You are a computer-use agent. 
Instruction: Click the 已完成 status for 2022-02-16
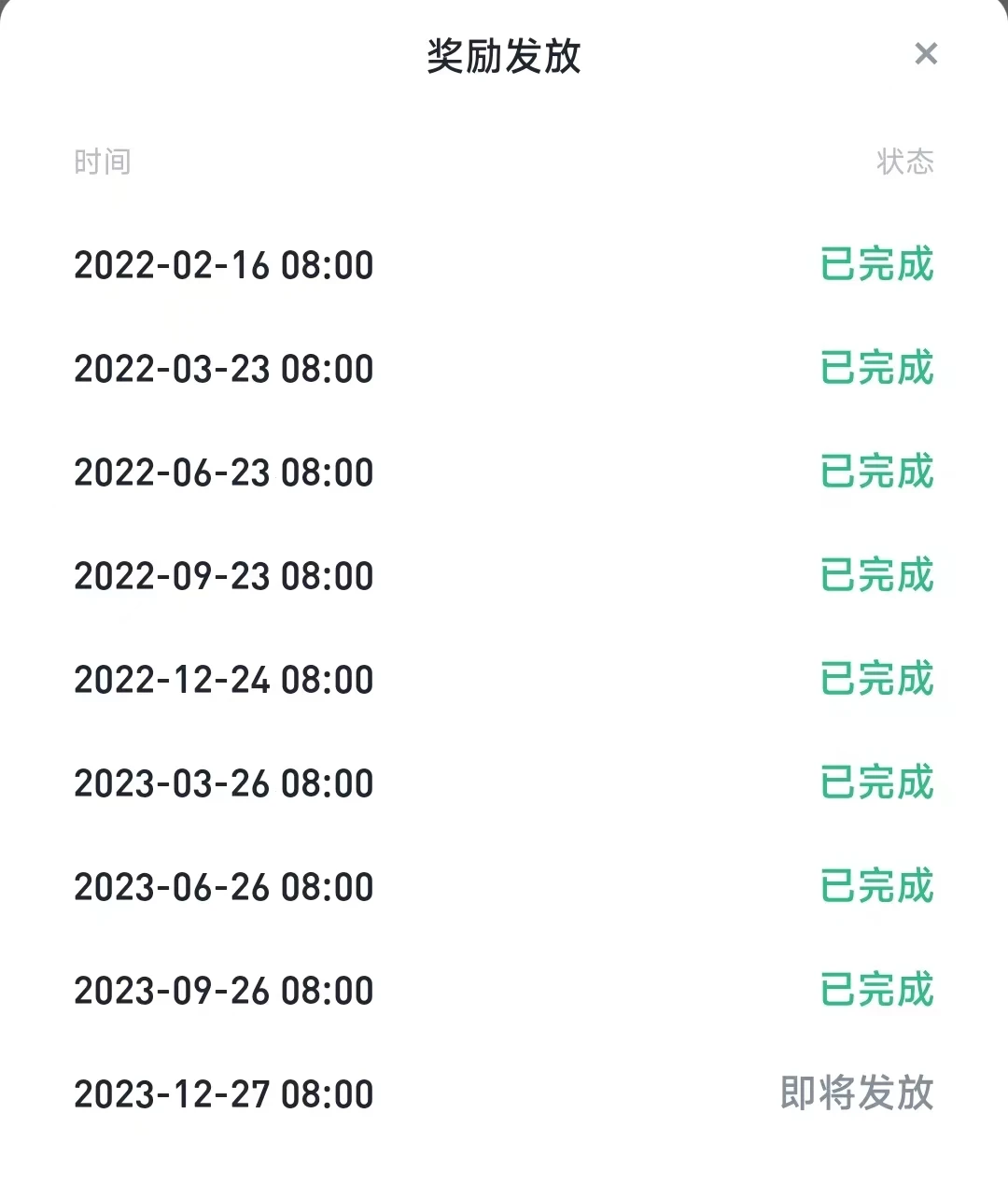[x=876, y=265]
